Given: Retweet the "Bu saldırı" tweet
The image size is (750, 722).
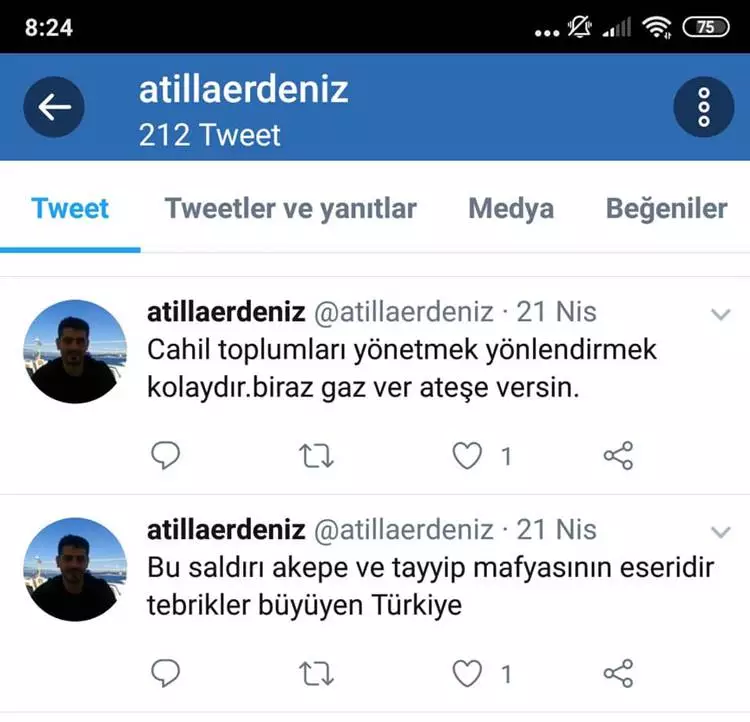Looking at the screenshot, I should [317, 674].
